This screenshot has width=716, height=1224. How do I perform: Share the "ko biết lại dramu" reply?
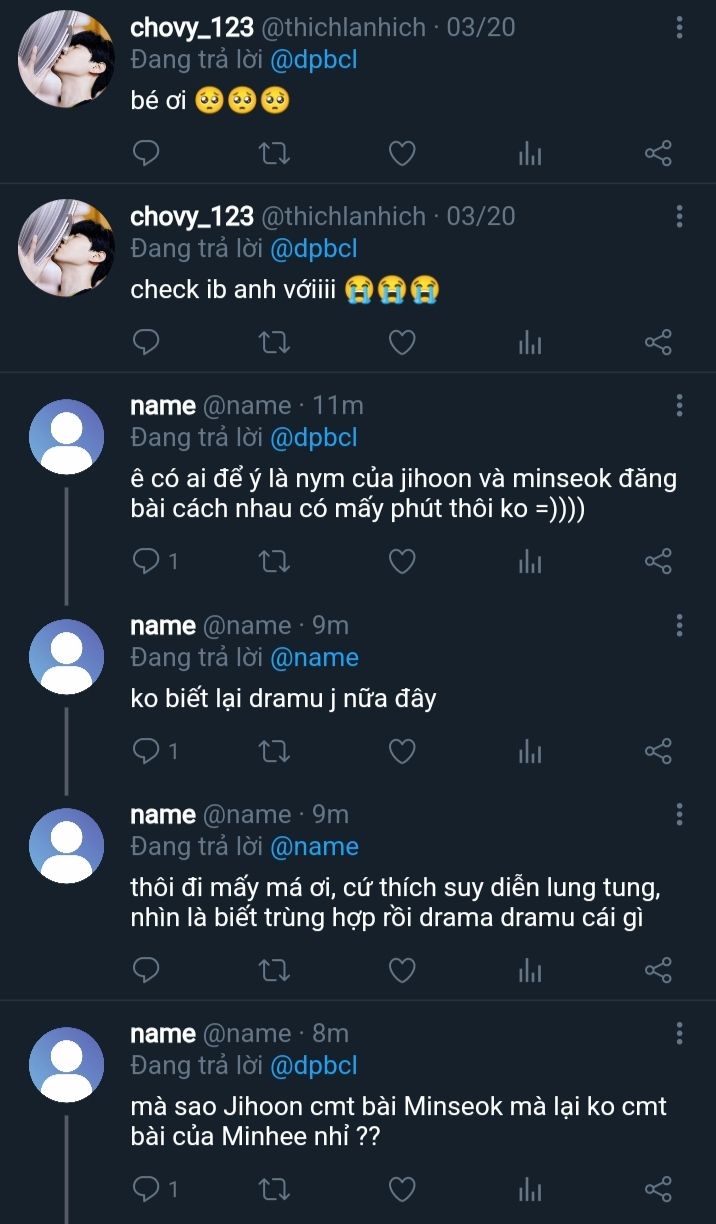click(658, 751)
